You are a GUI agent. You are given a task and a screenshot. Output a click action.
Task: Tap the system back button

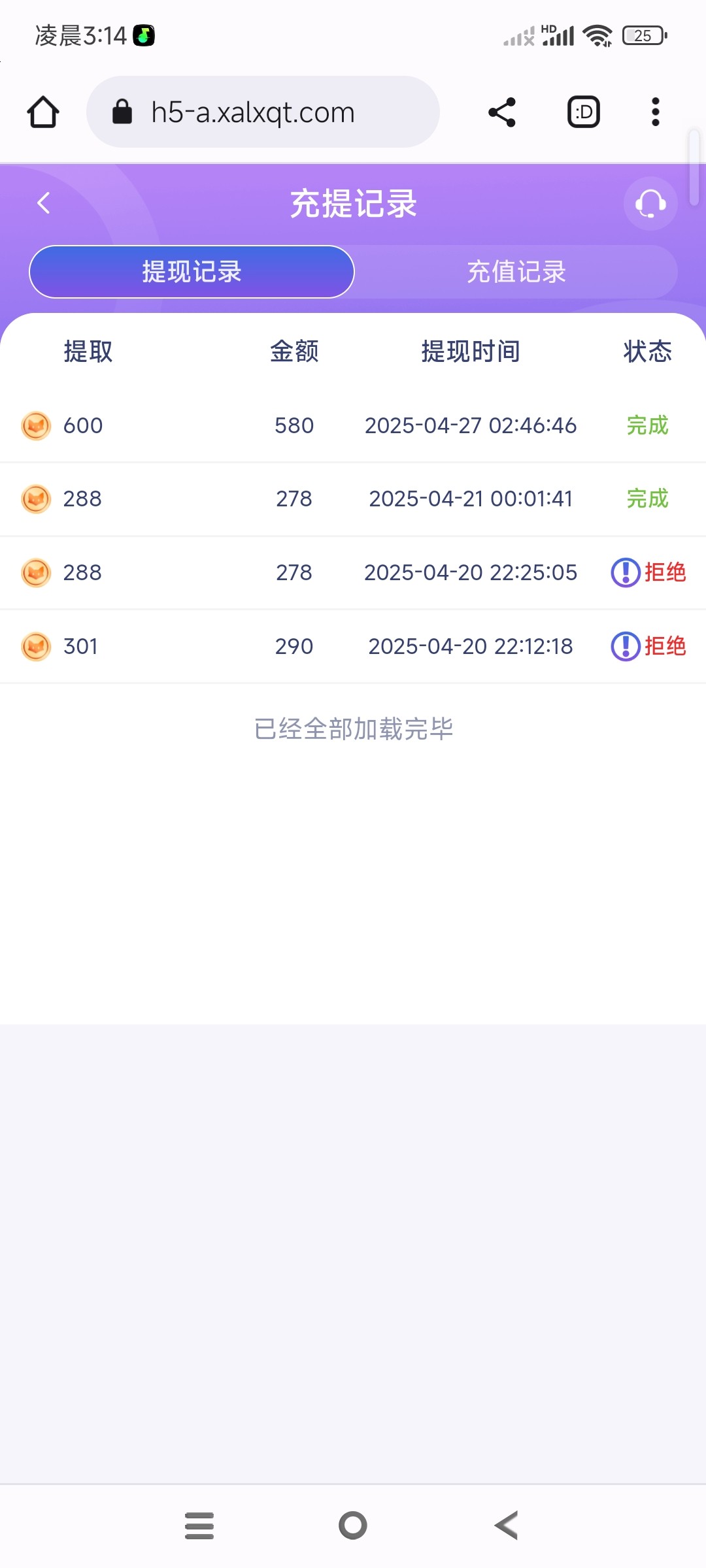[x=507, y=1526]
